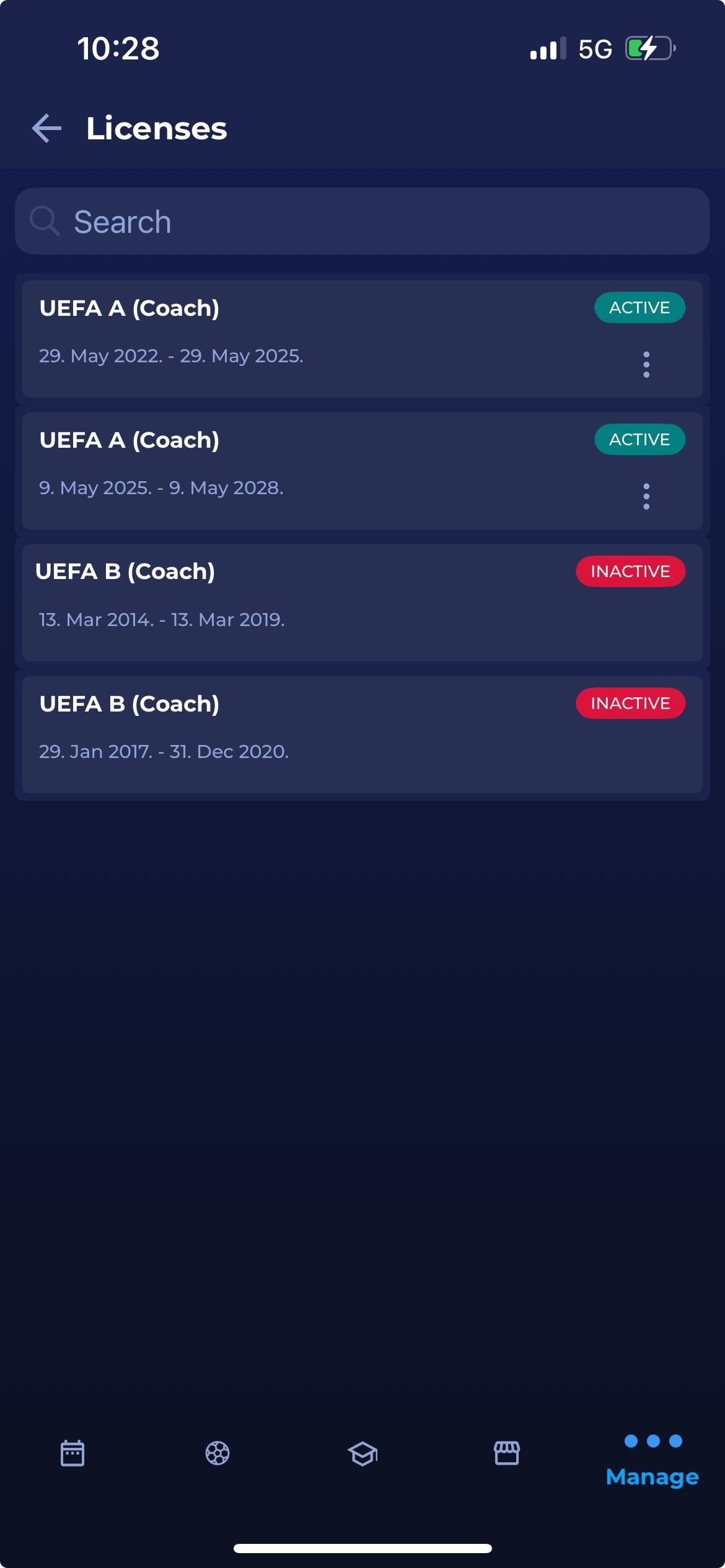Image resolution: width=725 pixels, height=1568 pixels.
Task: Open options for license dated 9. May 2025
Action: [x=646, y=496]
